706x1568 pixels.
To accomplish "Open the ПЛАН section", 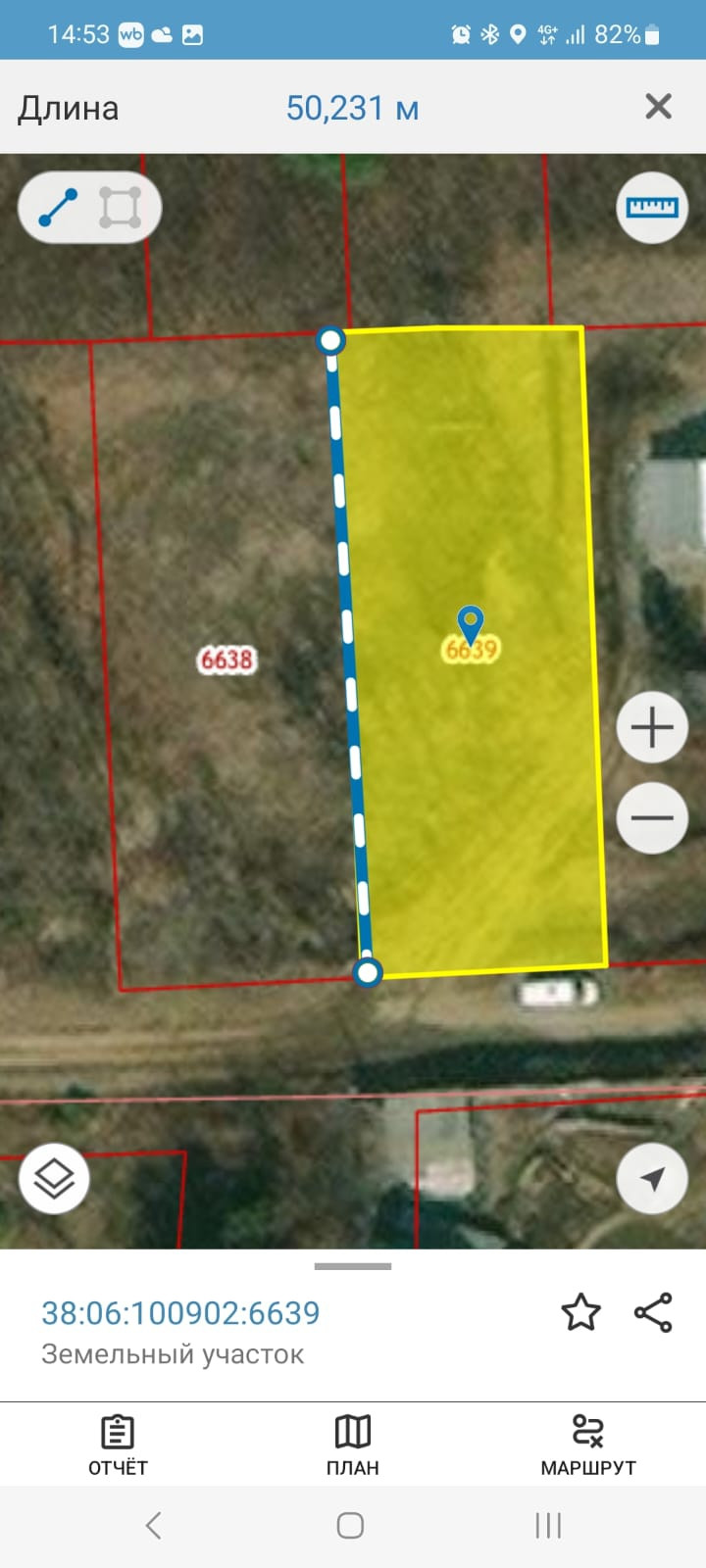I will tap(353, 1445).
